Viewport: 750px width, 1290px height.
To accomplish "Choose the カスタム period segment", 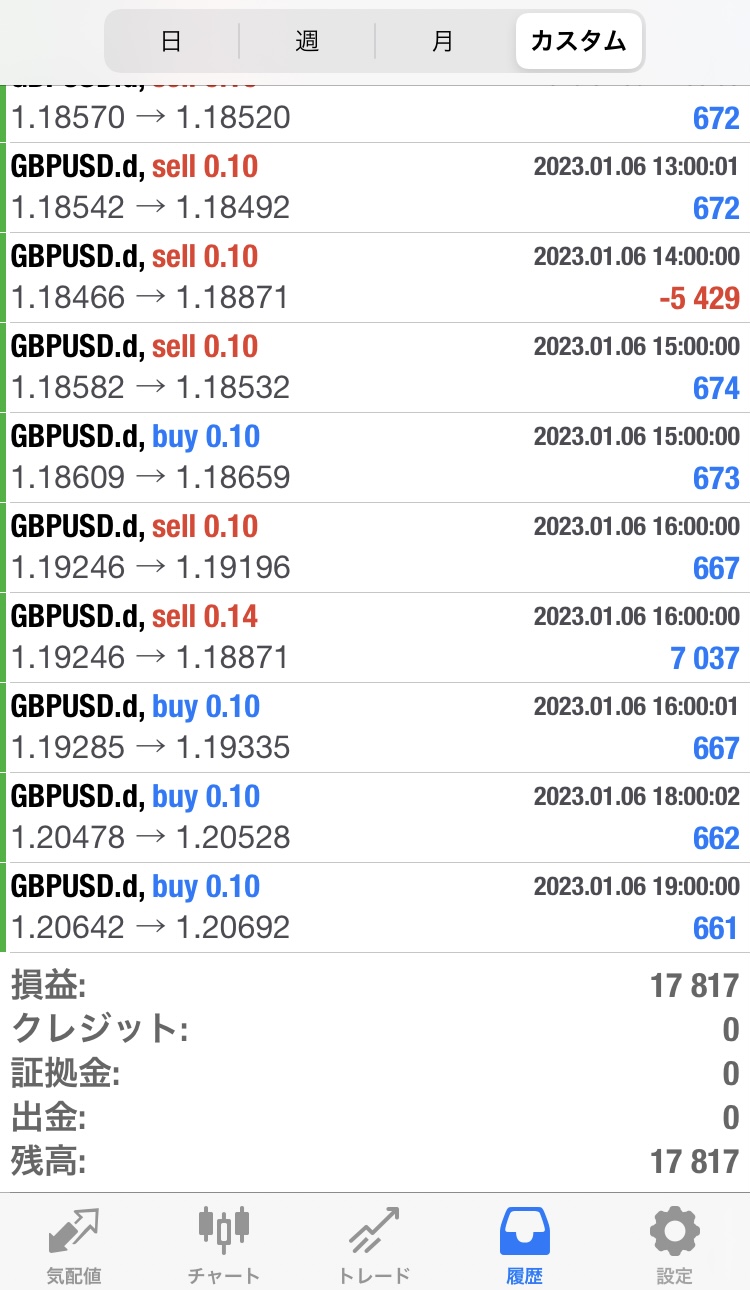I will tap(579, 41).
